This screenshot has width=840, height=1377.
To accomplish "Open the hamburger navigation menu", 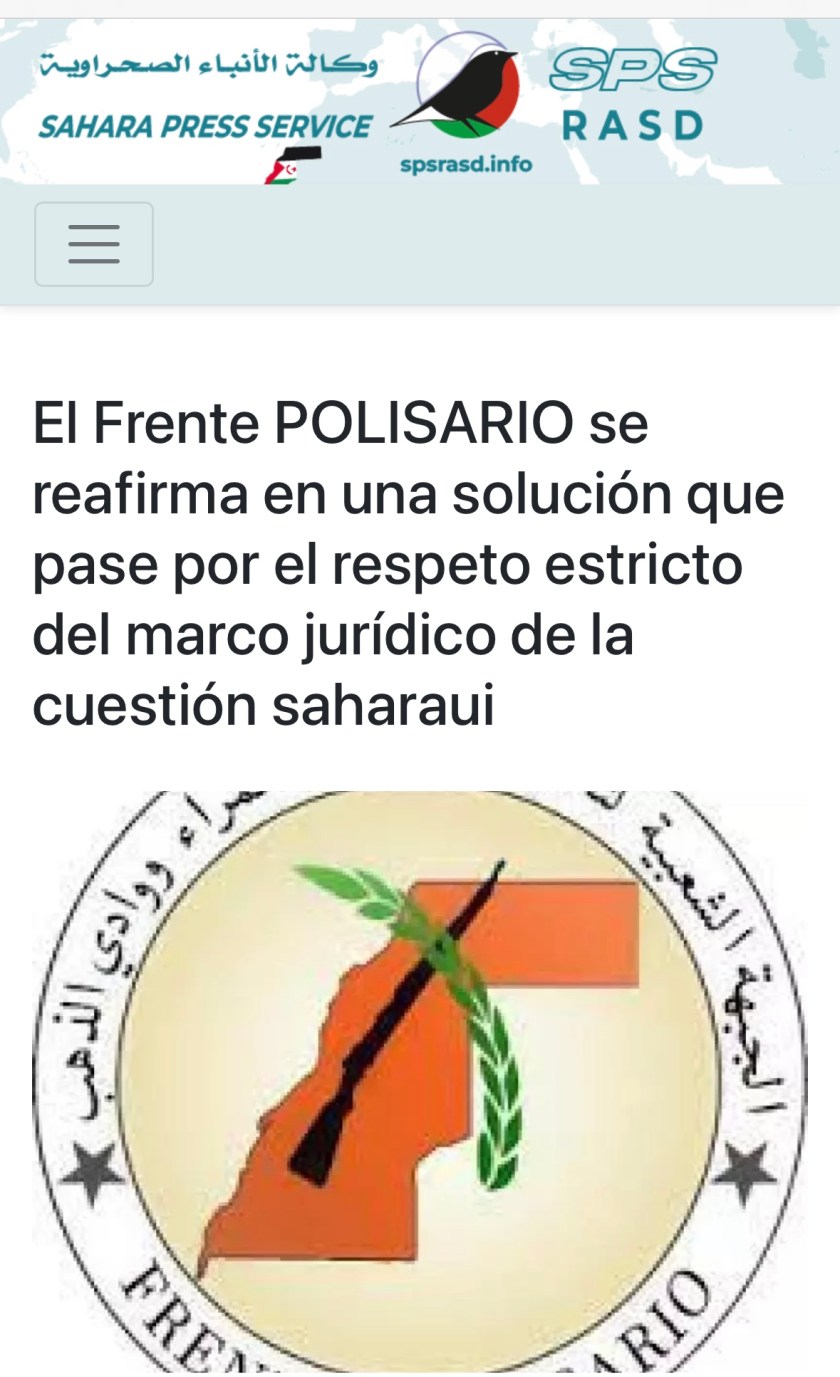I will click(94, 244).
